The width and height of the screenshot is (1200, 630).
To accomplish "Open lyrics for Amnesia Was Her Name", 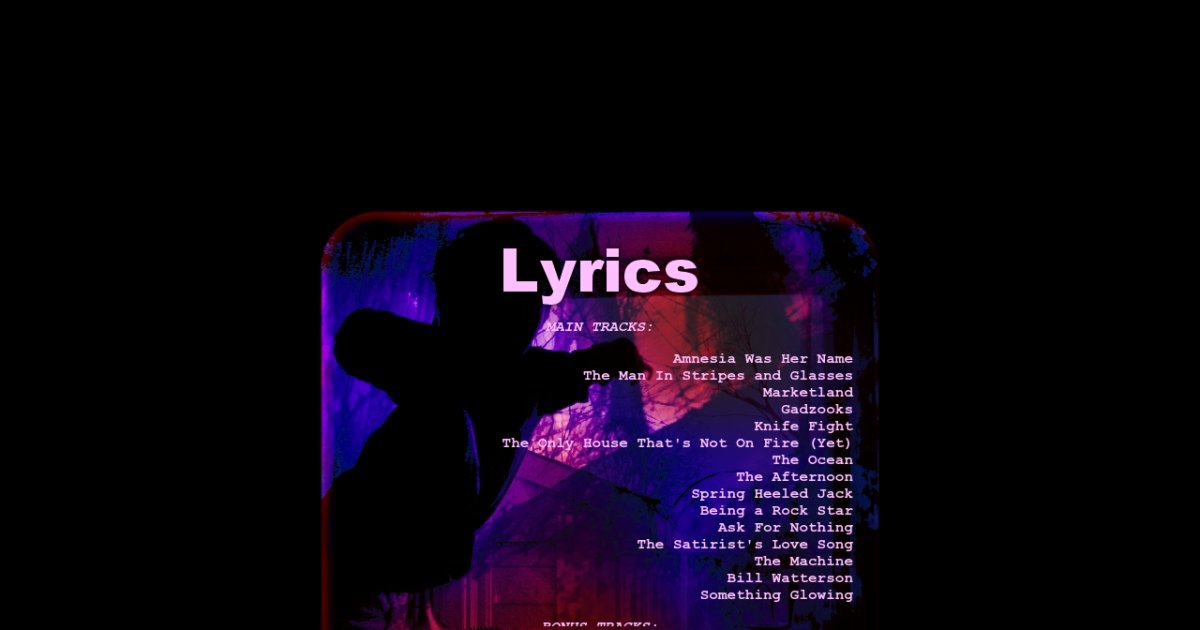I will tap(762, 359).
